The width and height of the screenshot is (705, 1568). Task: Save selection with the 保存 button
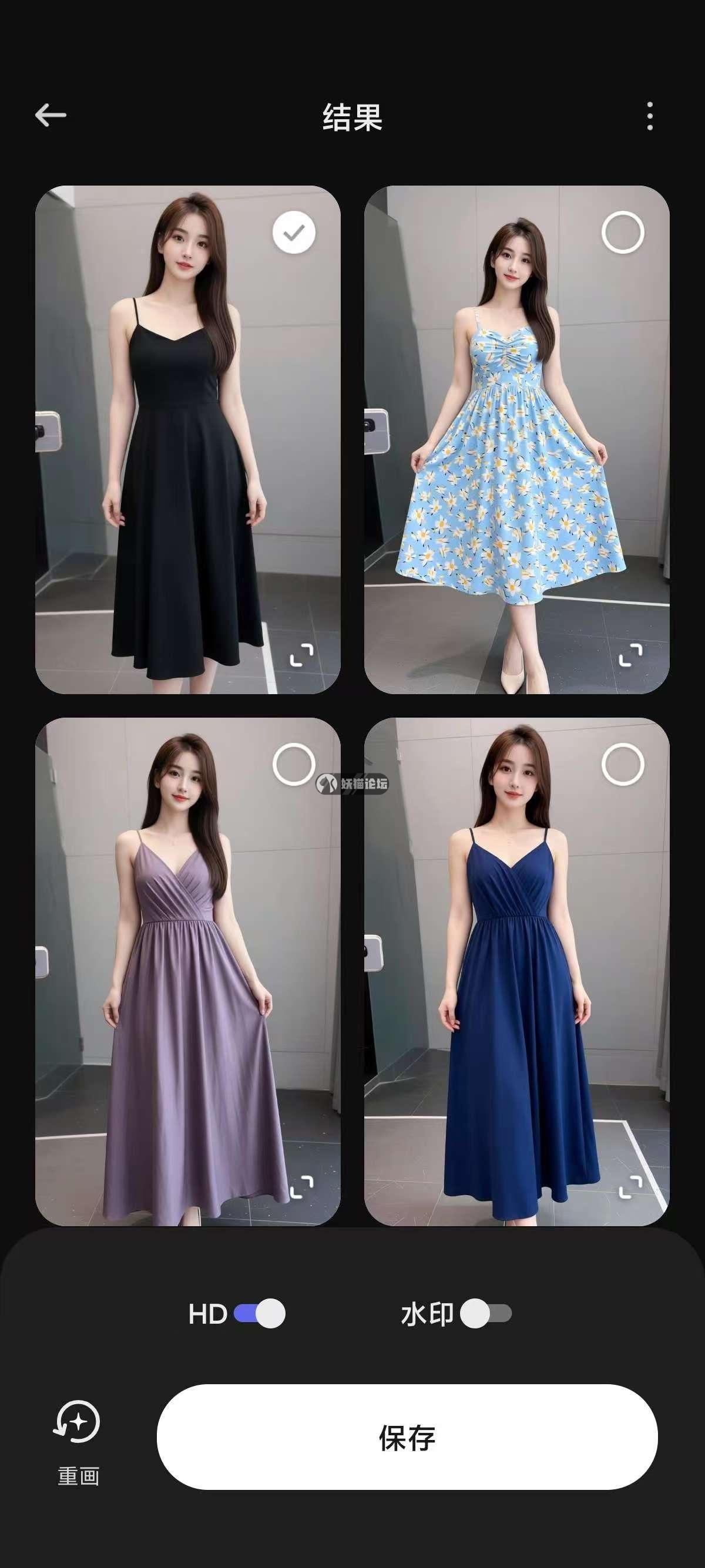coord(407,1438)
